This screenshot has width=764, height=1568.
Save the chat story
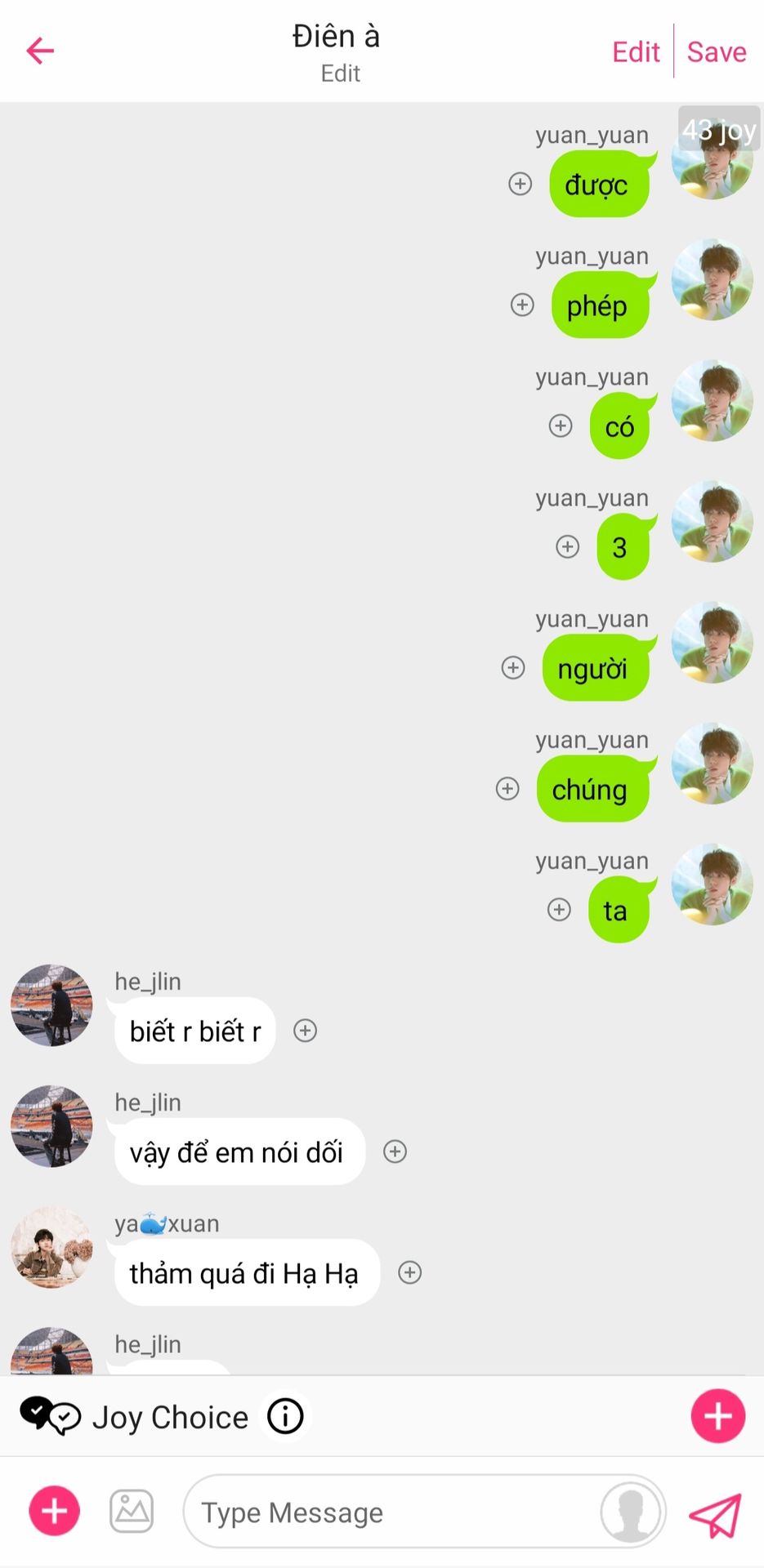[x=717, y=51]
